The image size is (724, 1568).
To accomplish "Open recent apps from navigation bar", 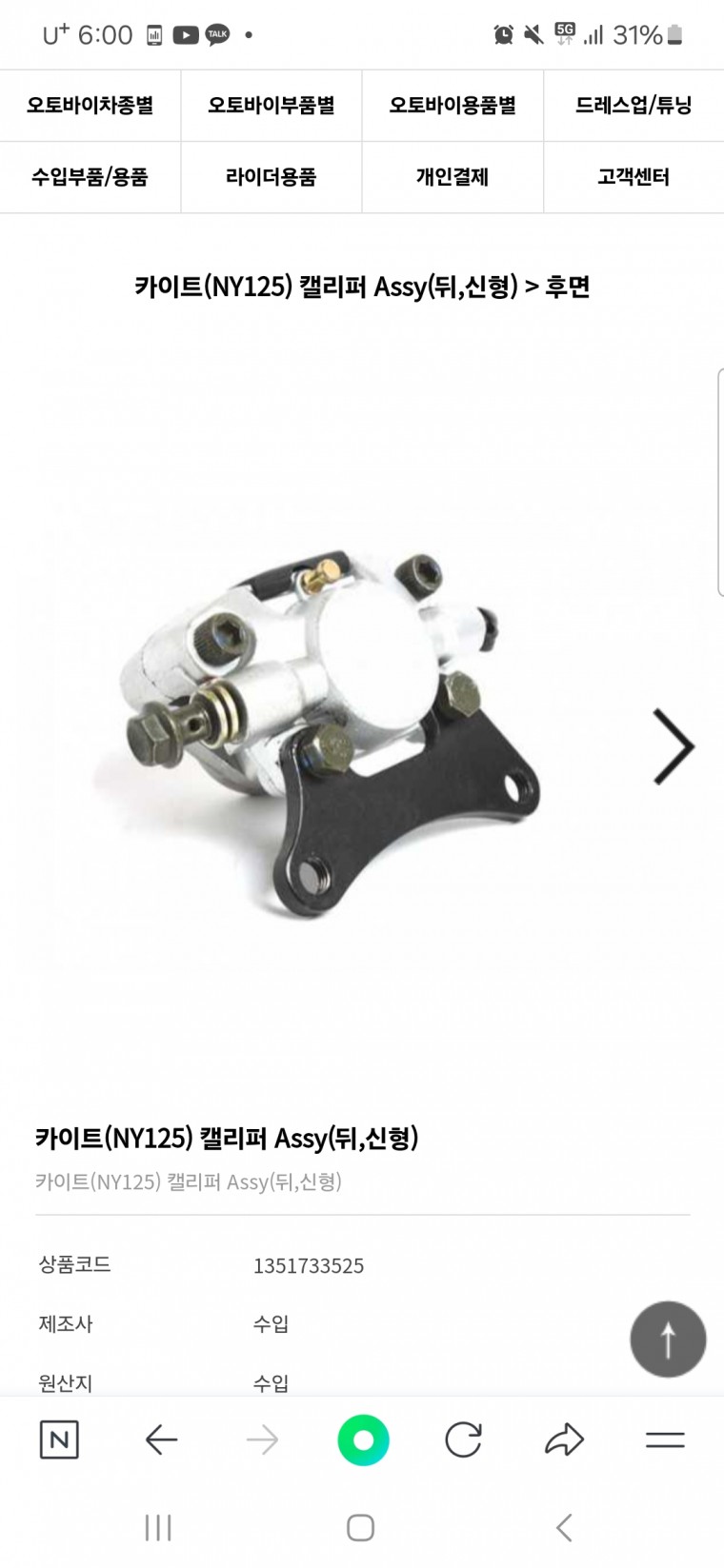I will coord(158,1528).
